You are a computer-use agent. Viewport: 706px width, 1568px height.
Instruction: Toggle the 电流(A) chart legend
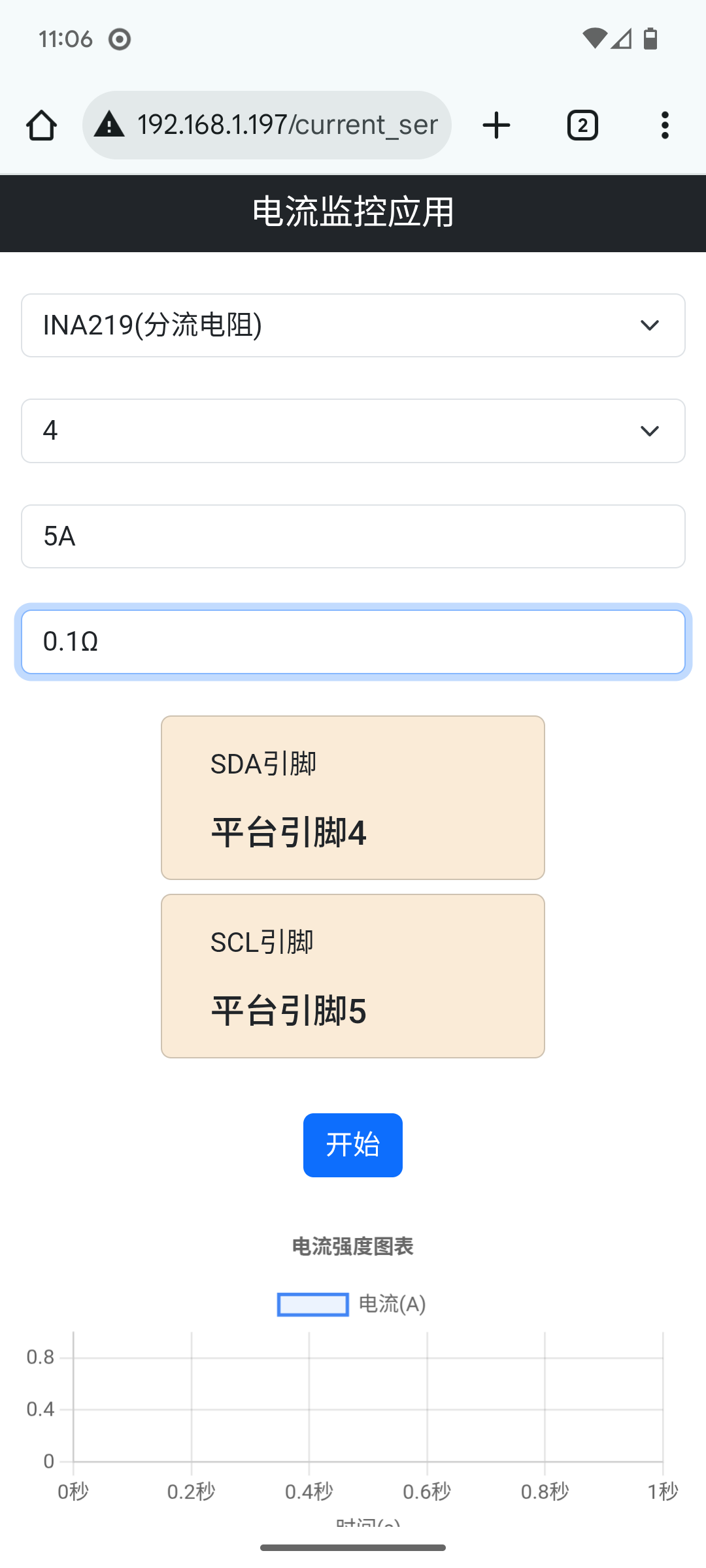pyautogui.click(x=352, y=1305)
